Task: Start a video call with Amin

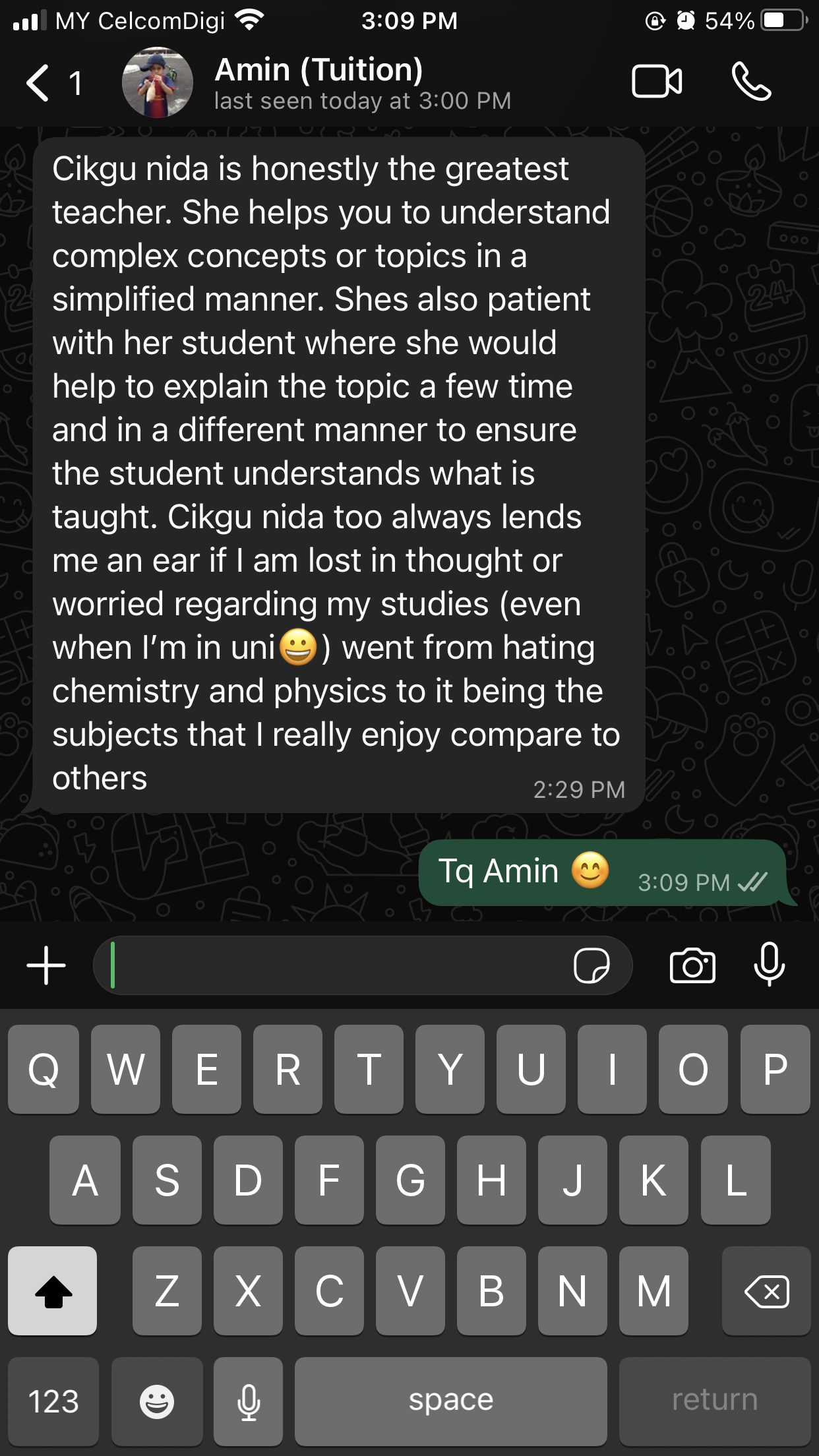Action: (x=656, y=82)
